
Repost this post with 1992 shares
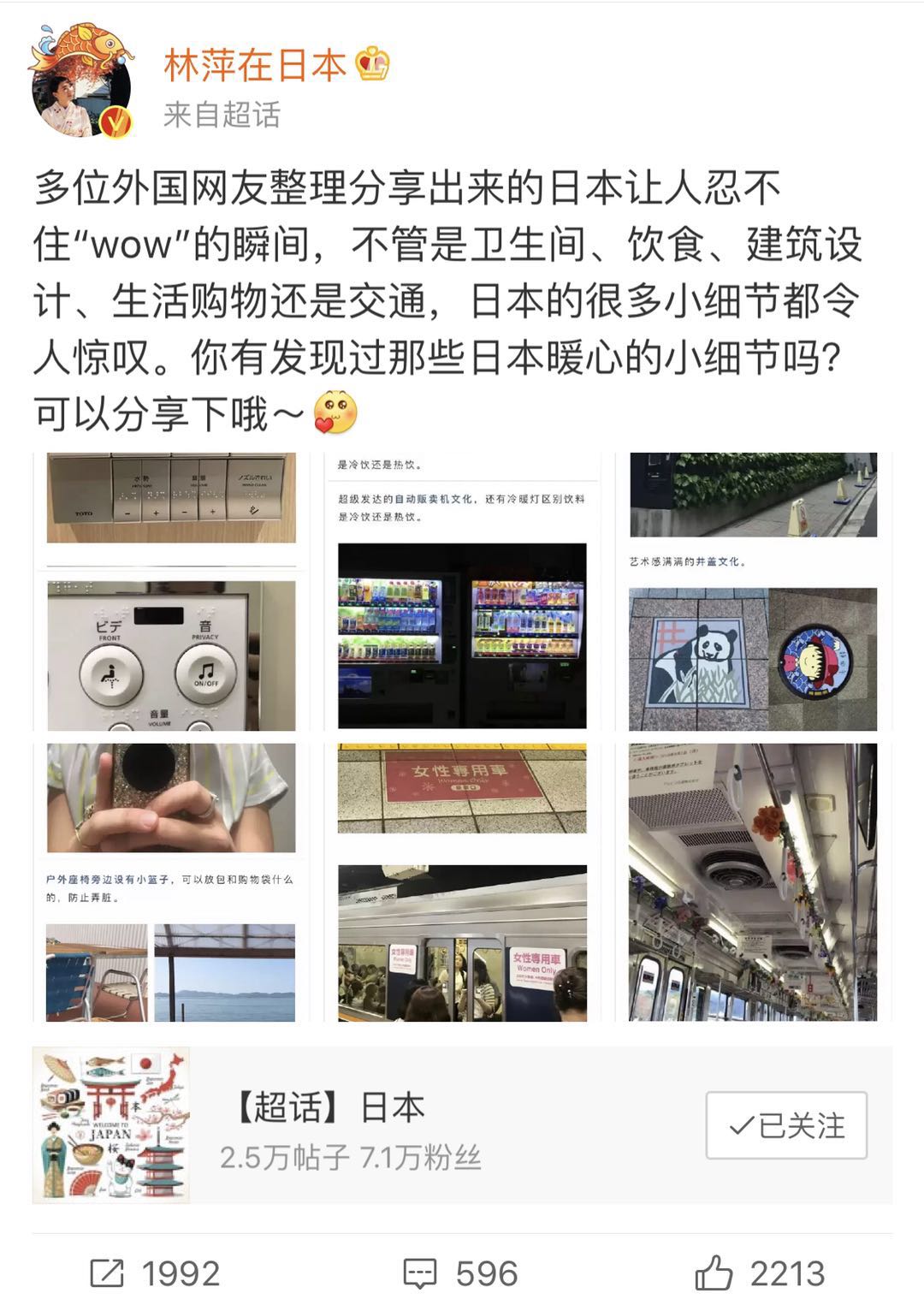point(156,1273)
